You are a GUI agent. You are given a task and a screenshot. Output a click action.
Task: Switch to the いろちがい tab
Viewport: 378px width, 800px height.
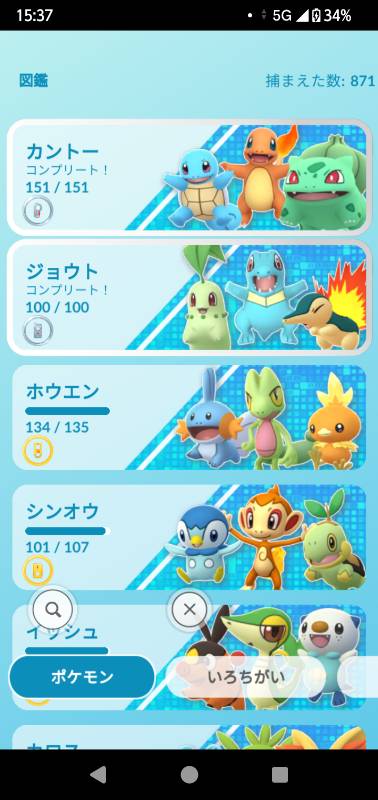[246, 677]
